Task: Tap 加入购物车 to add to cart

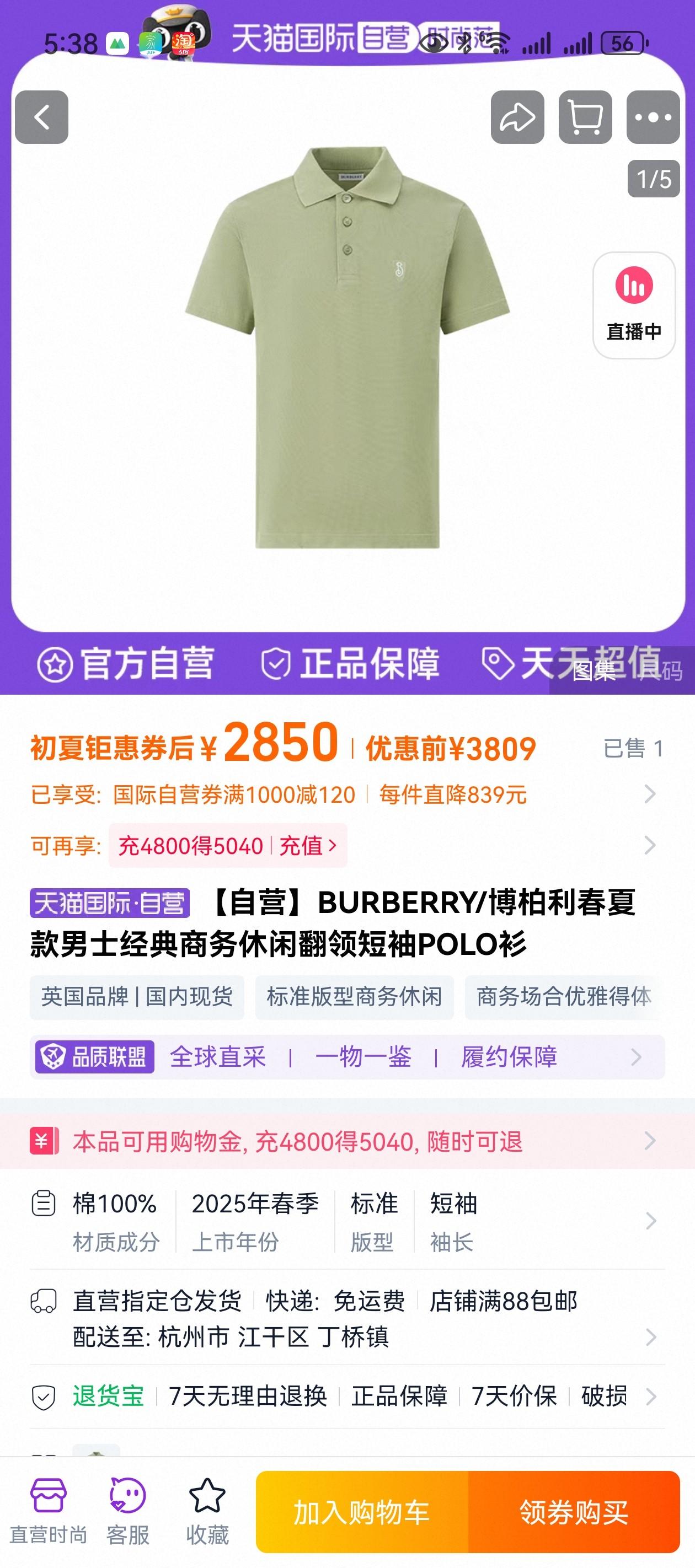Action: (362, 1512)
